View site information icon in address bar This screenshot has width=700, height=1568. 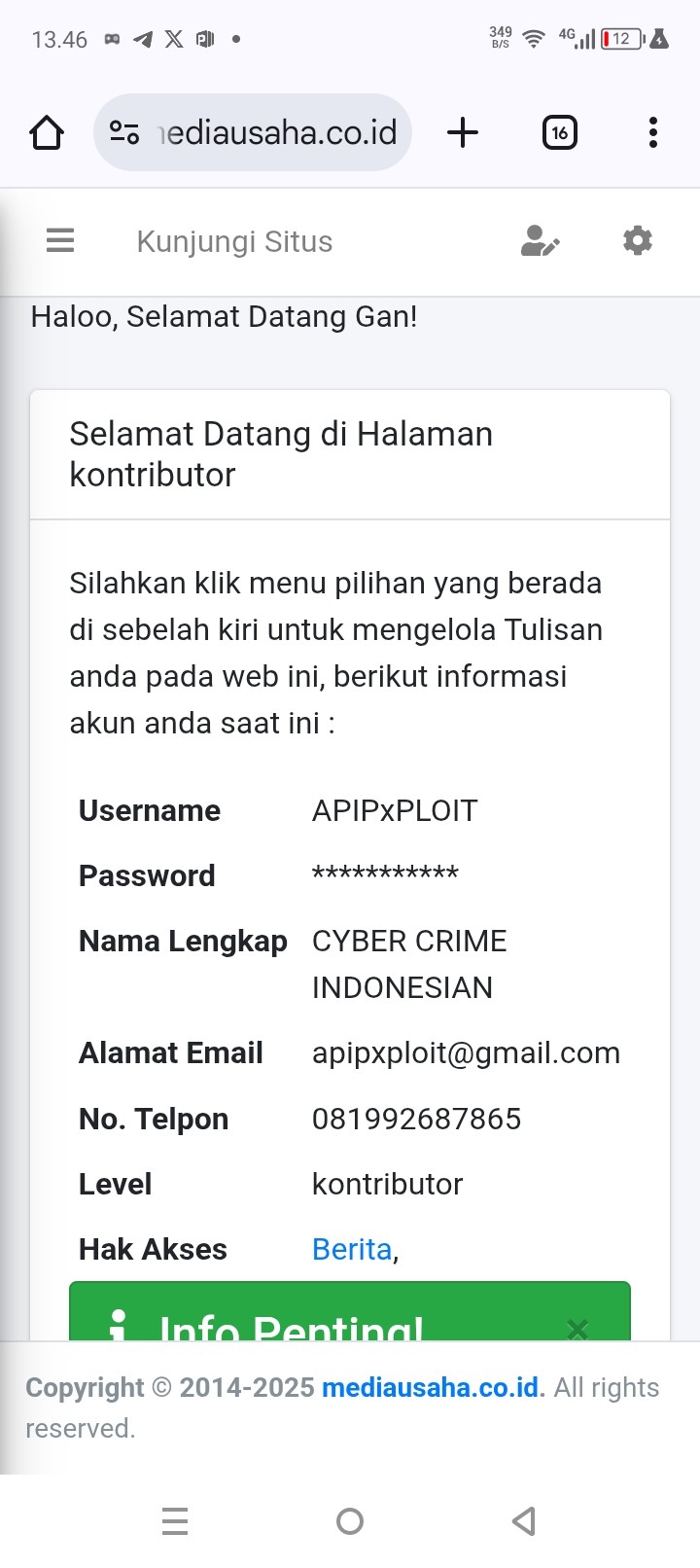[123, 132]
